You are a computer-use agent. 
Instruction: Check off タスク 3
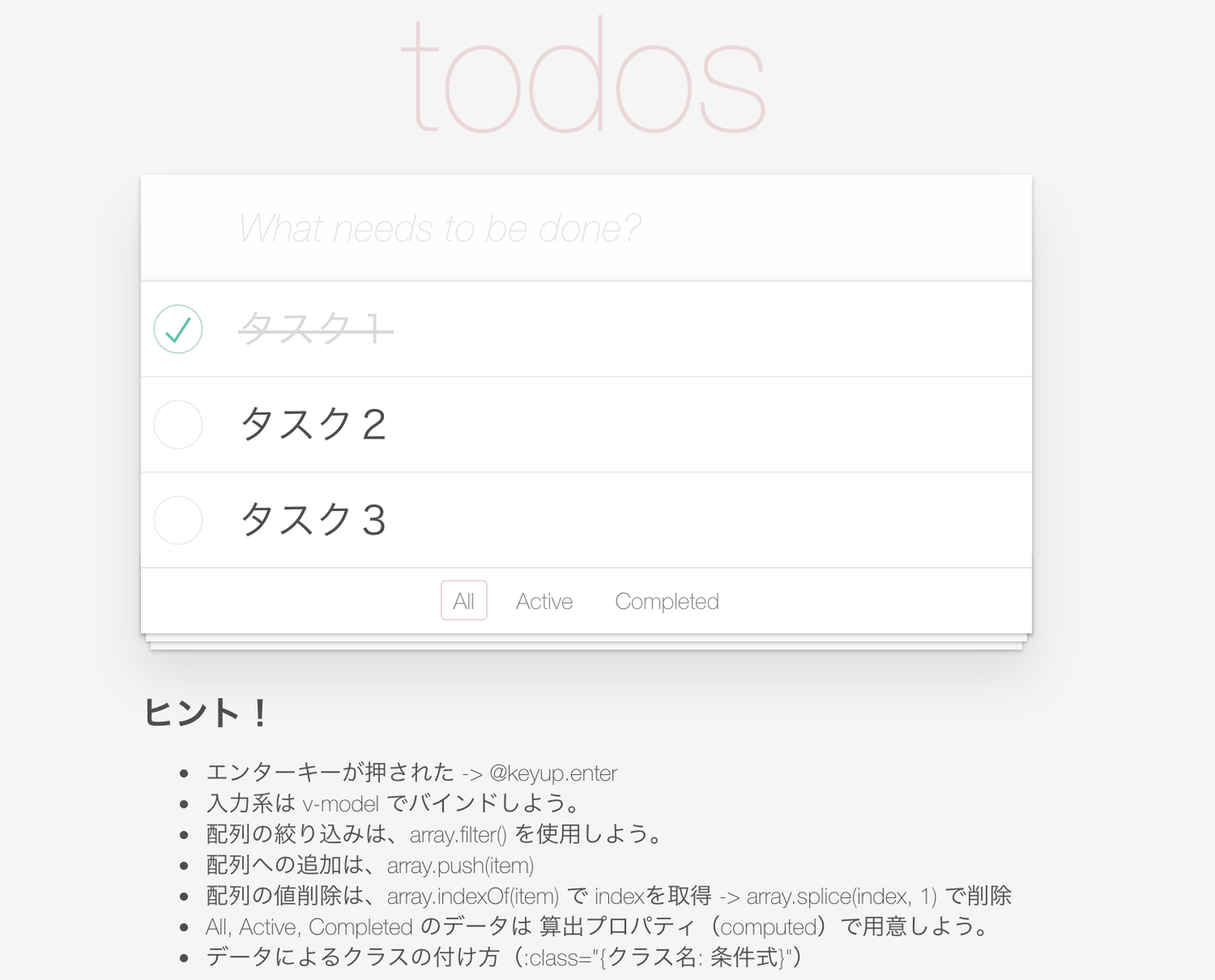178,520
